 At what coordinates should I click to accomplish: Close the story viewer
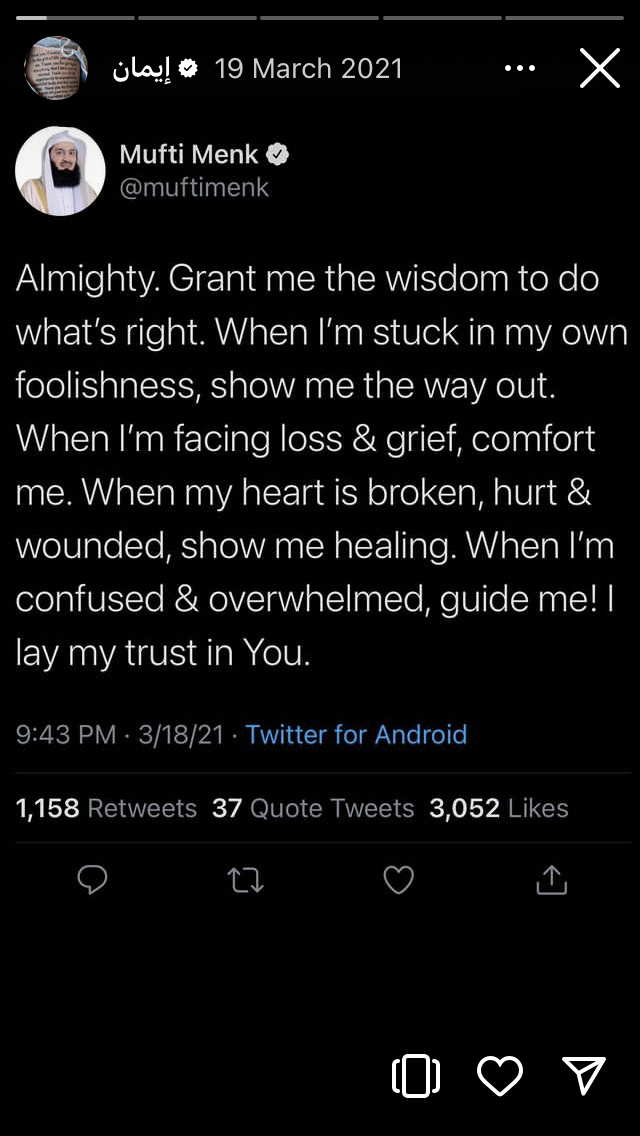[x=599, y=68]
